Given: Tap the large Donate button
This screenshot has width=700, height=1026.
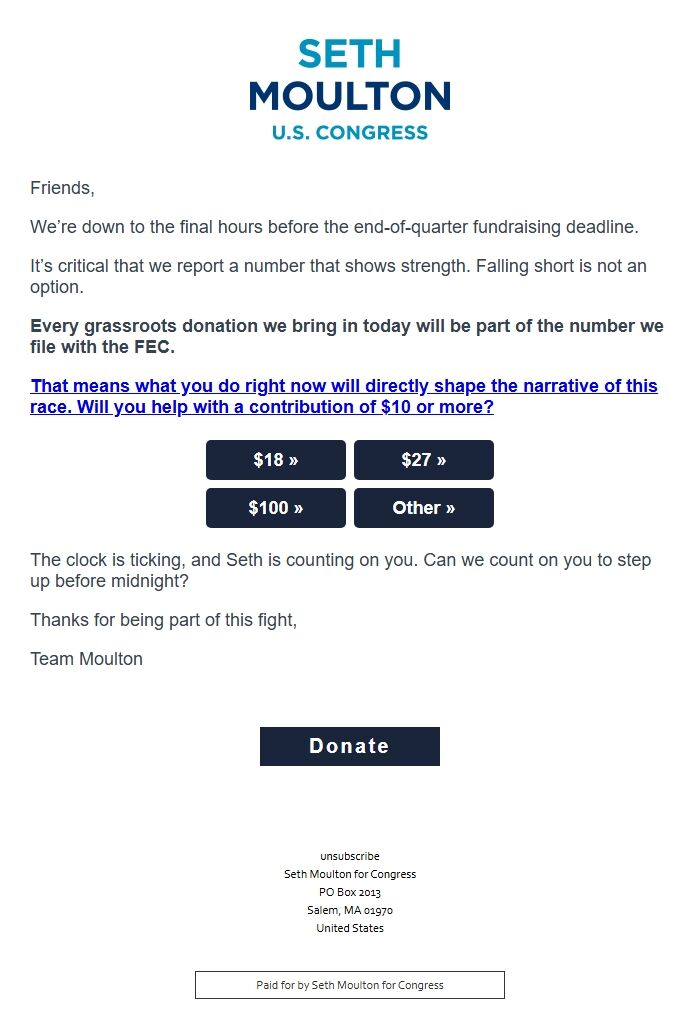Looking at the screenshot, I should pos(349,746).
